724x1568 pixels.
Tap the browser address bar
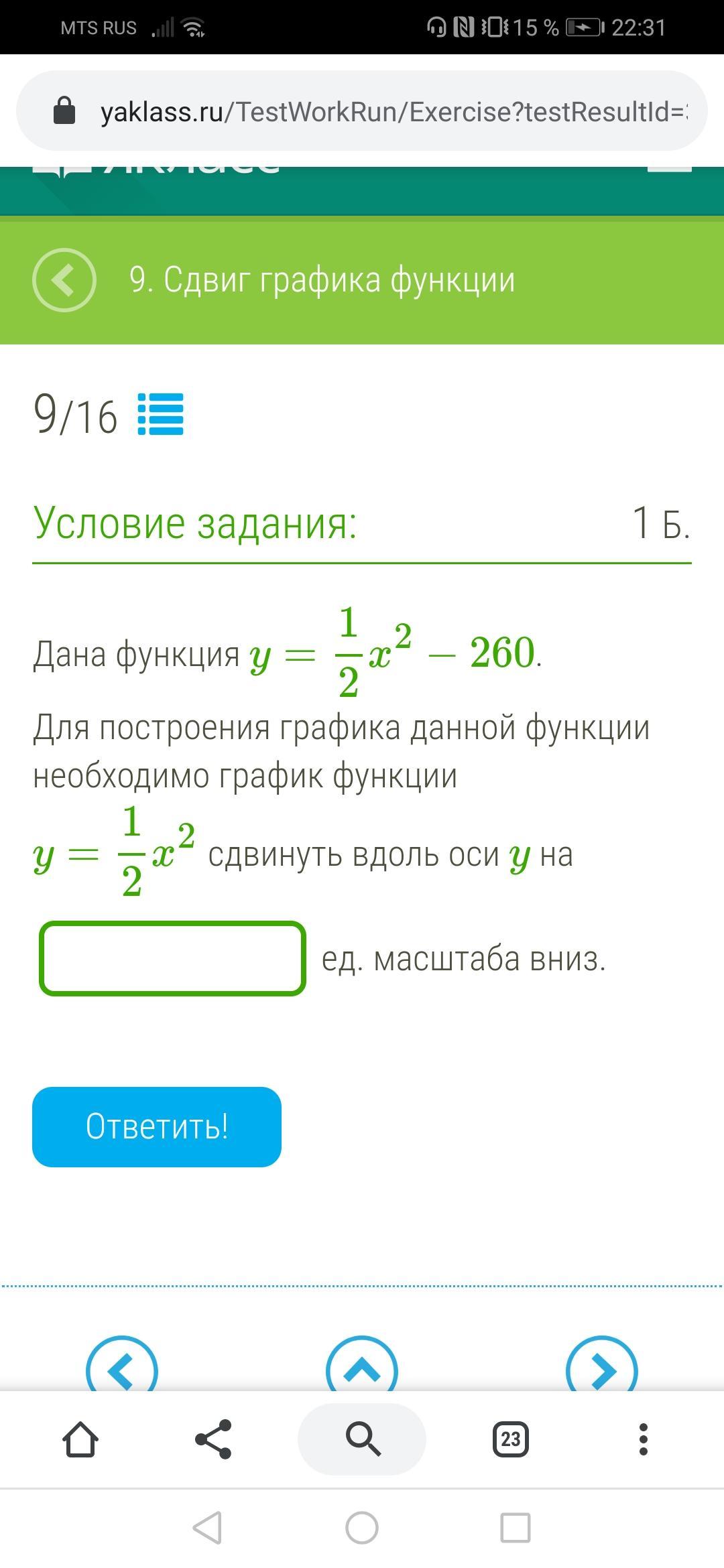(x=362, y=111)
